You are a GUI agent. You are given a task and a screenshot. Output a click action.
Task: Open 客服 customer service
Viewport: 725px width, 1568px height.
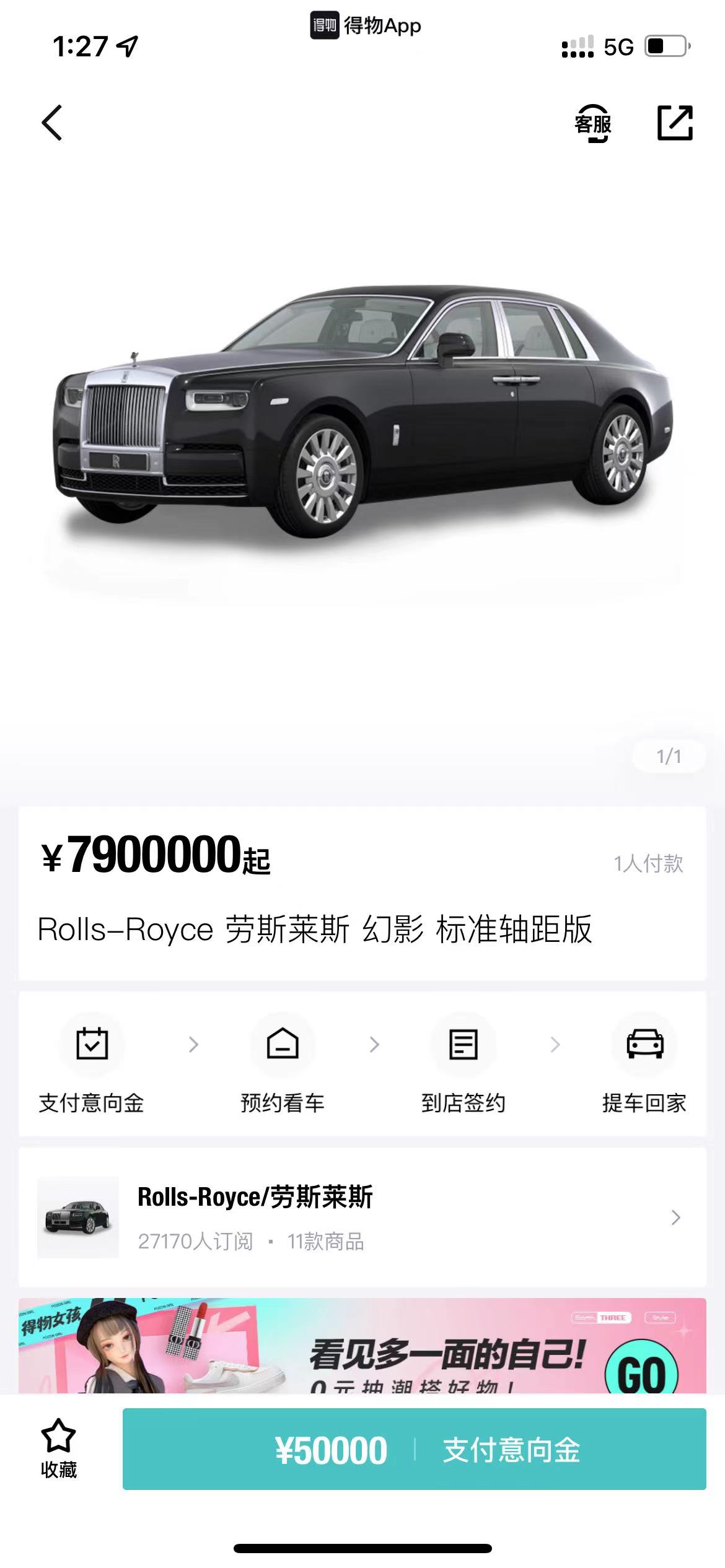click(x=592, y=123)
